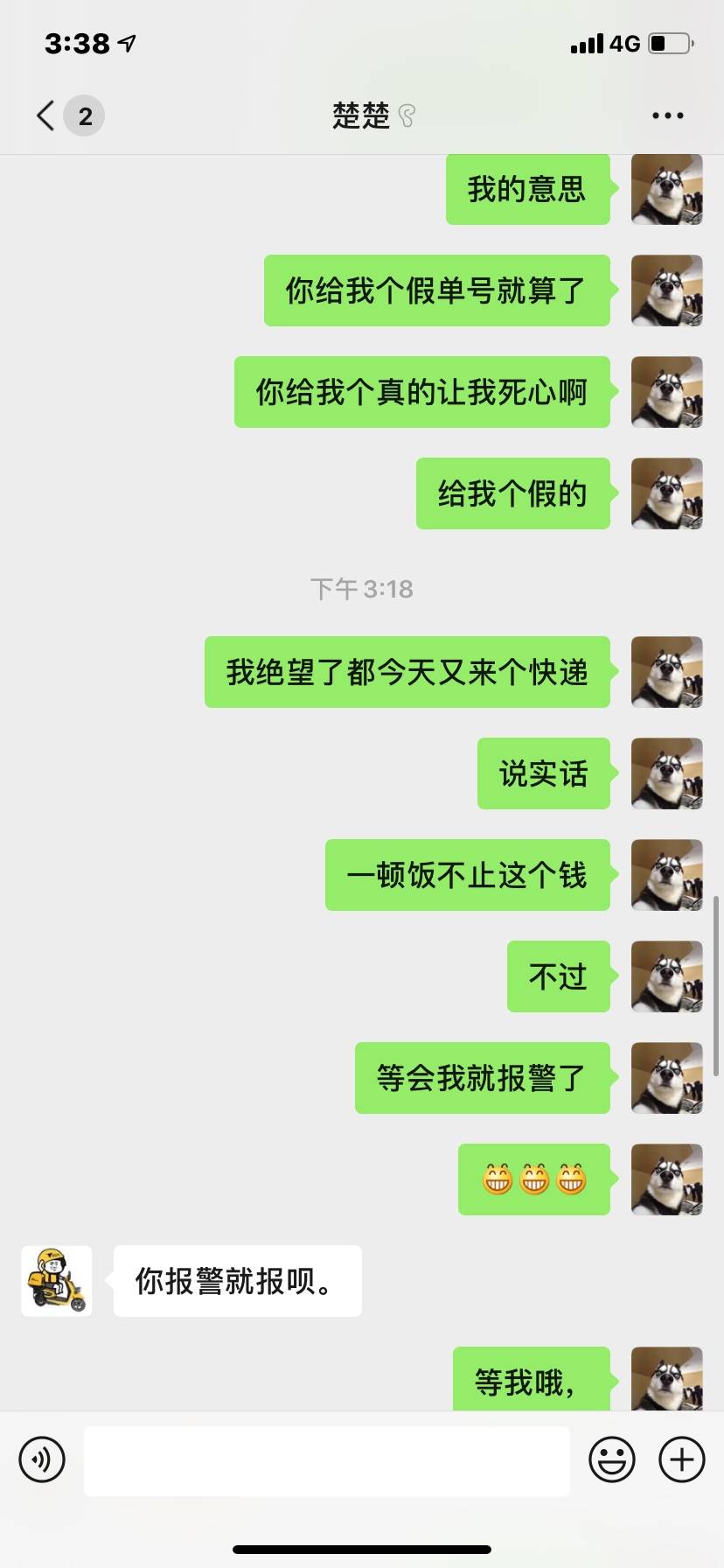
Task: Open the emoji sticker picker
Action: pyautogui.click(x=611, y=1459)
